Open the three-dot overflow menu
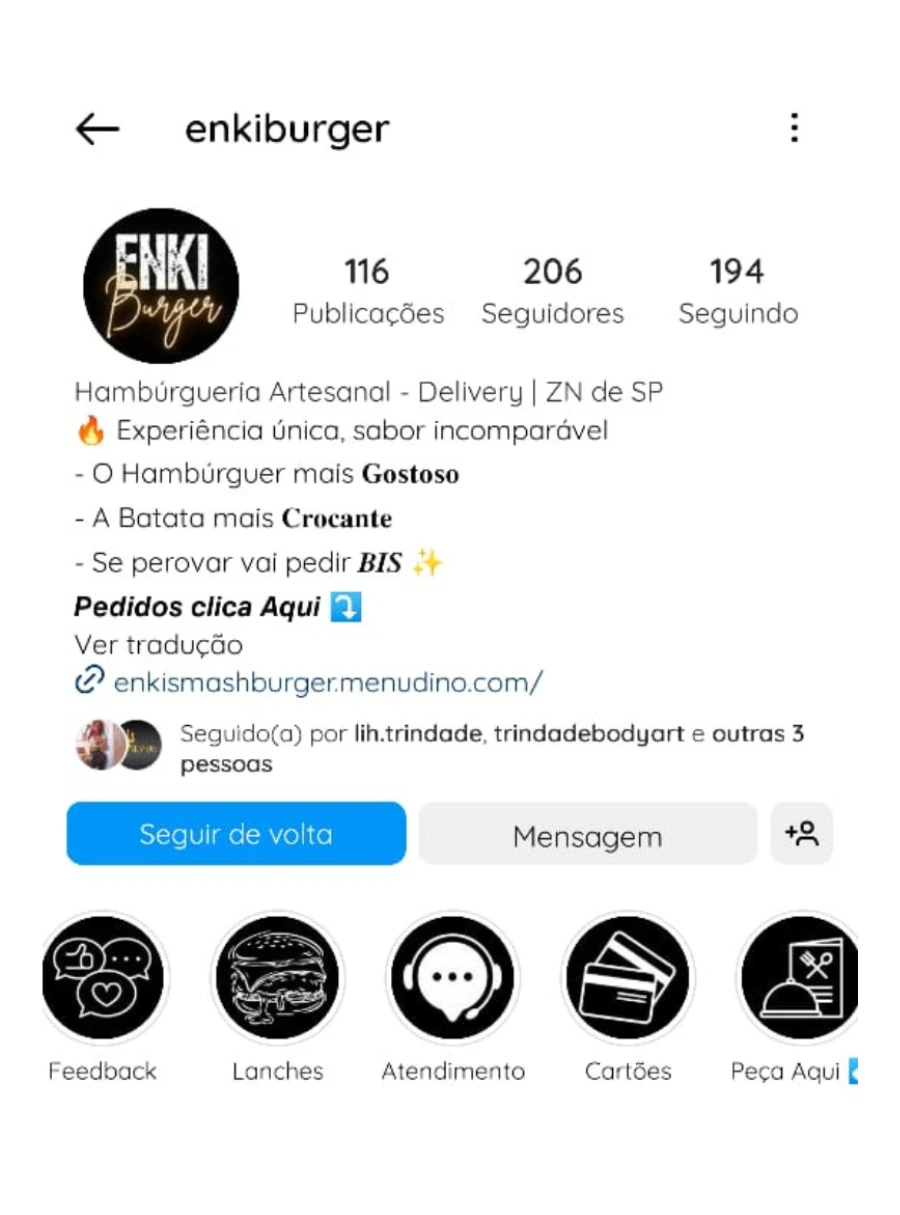 point(794,129)
